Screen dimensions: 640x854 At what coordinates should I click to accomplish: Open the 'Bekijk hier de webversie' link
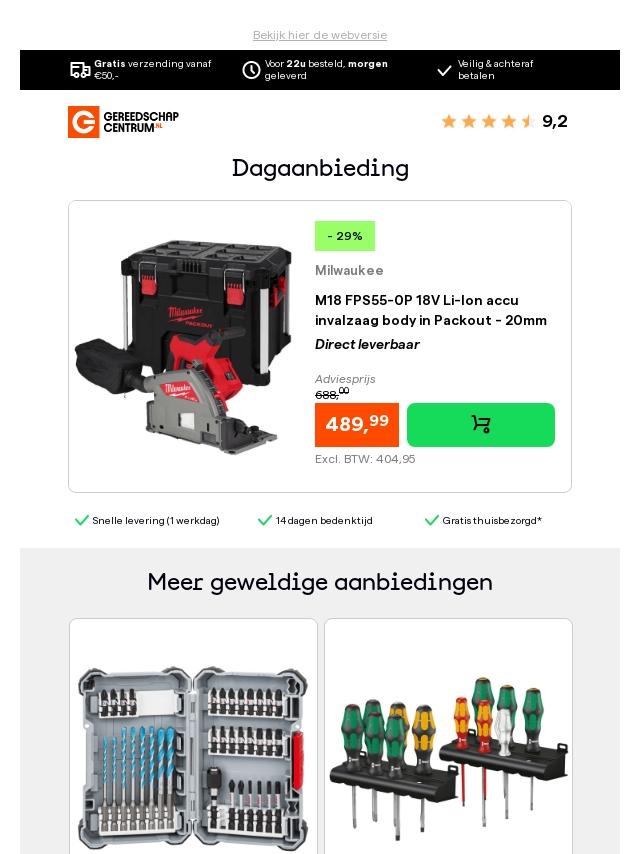(319, 35)
